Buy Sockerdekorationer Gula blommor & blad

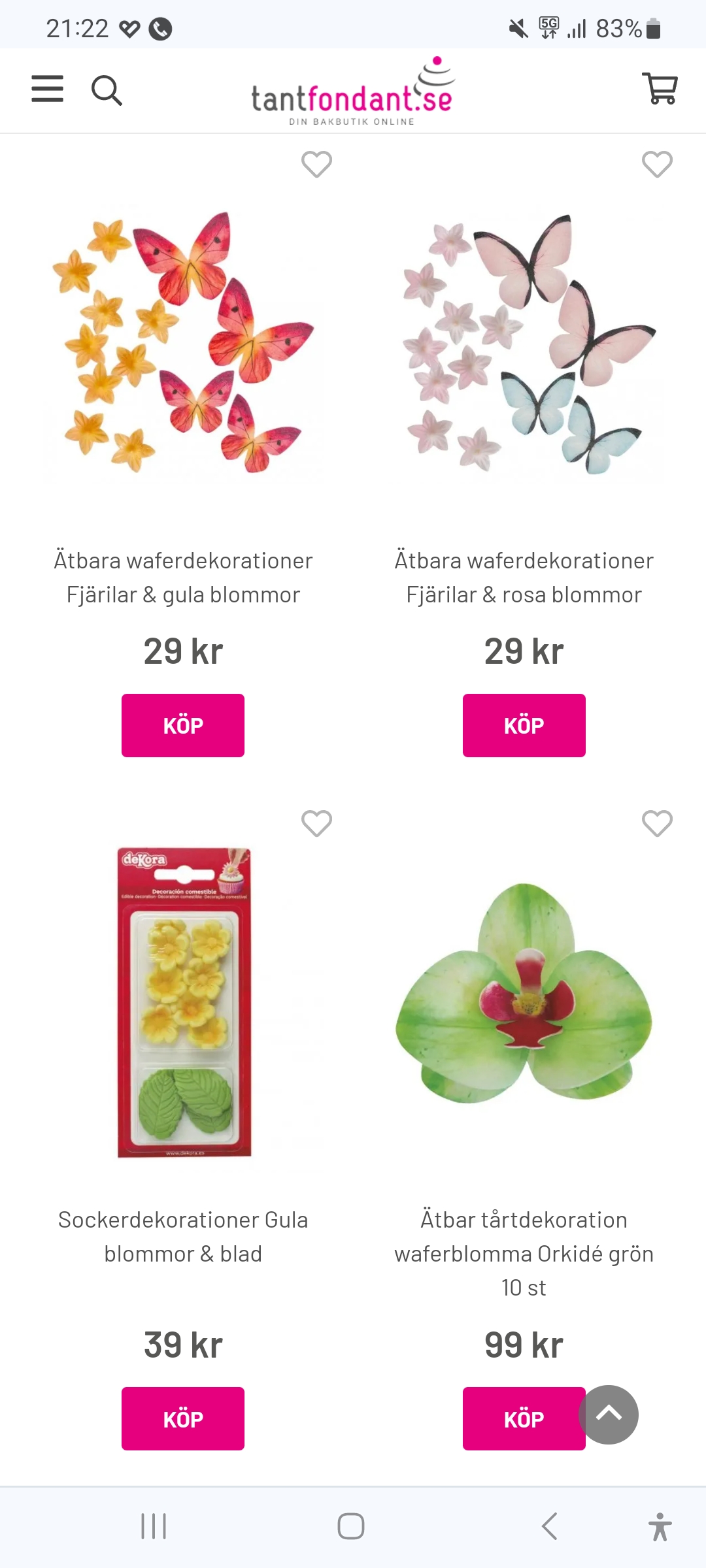click(183, 1418)
